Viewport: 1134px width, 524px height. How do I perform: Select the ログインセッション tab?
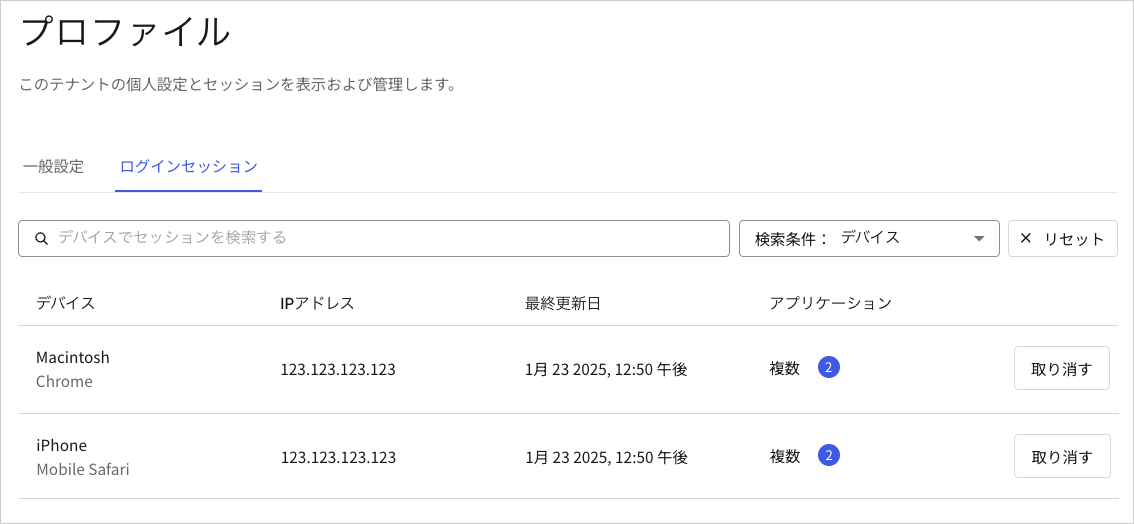[x=188, y=166]
